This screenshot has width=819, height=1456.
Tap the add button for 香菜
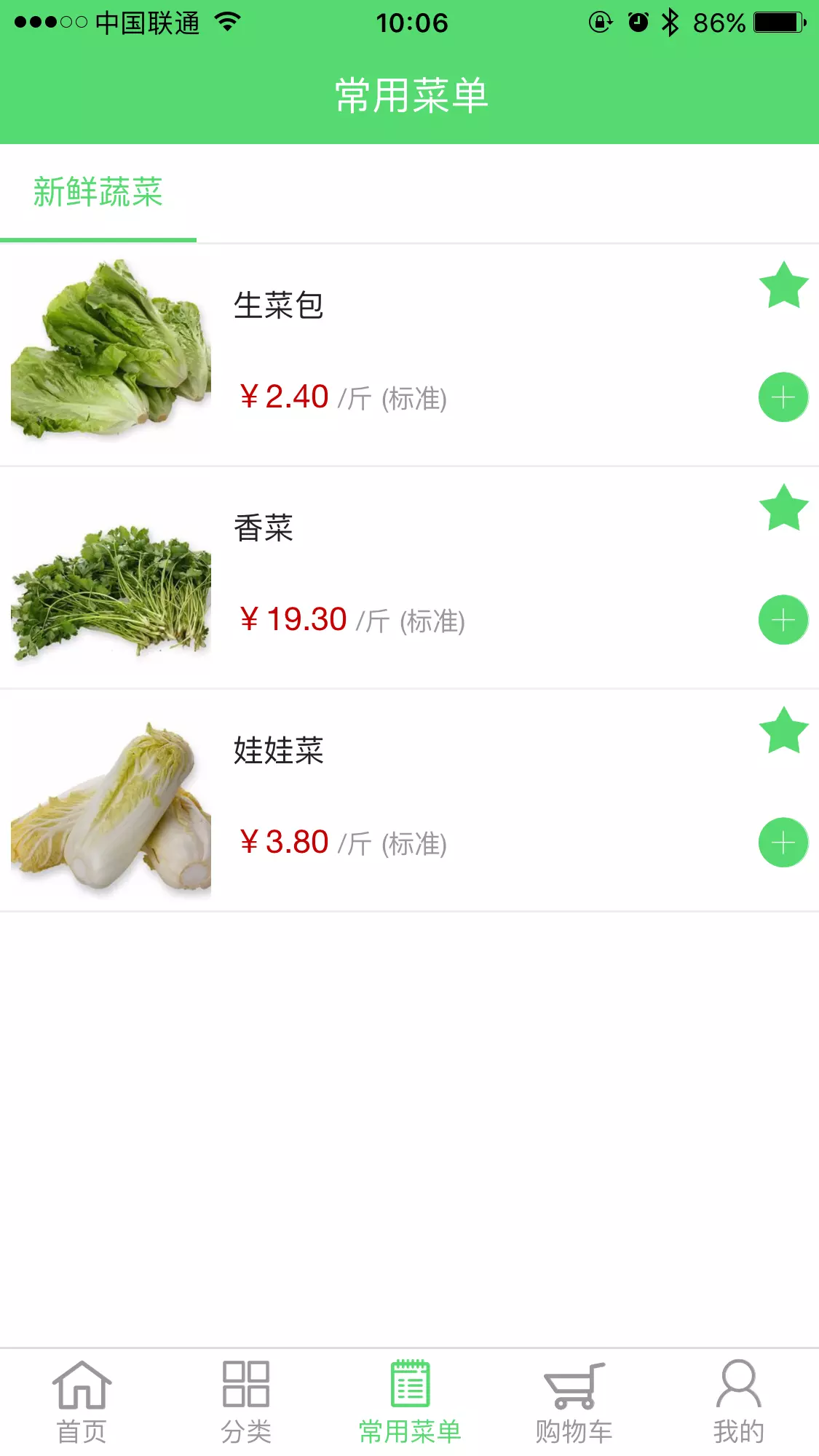click(782, 619)
